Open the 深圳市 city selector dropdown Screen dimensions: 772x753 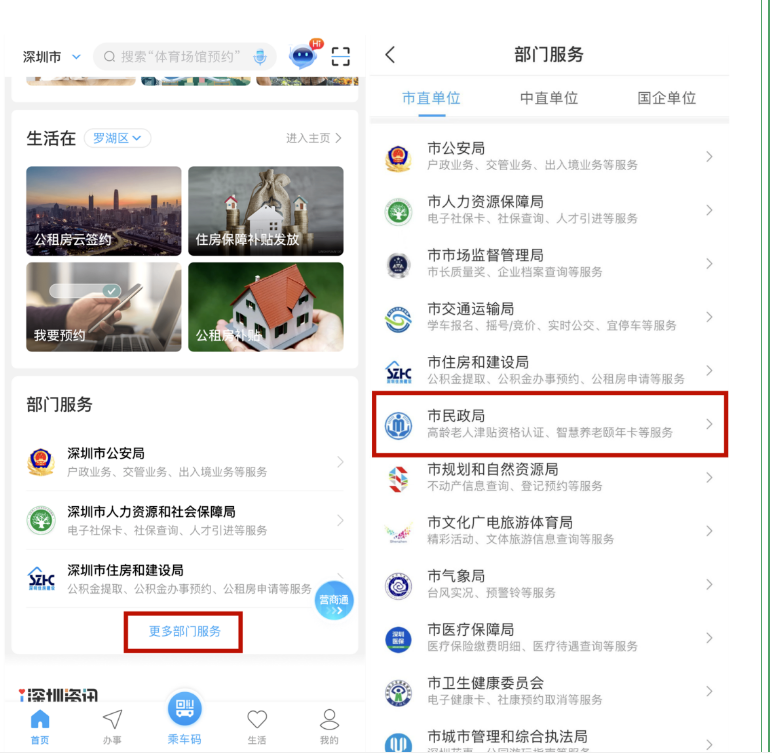51,57
